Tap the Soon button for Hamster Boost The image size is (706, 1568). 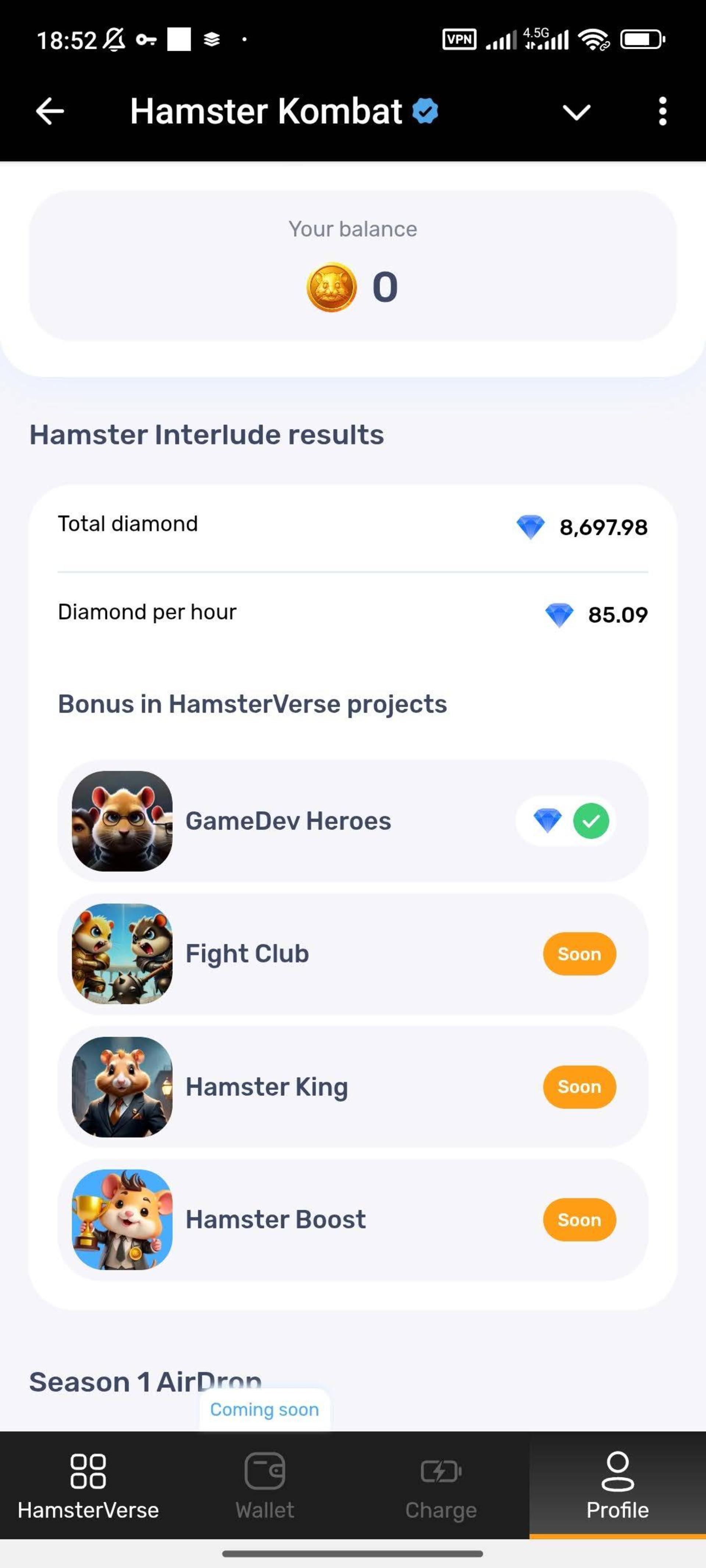pyautogui.click(x=579, y=1219)
